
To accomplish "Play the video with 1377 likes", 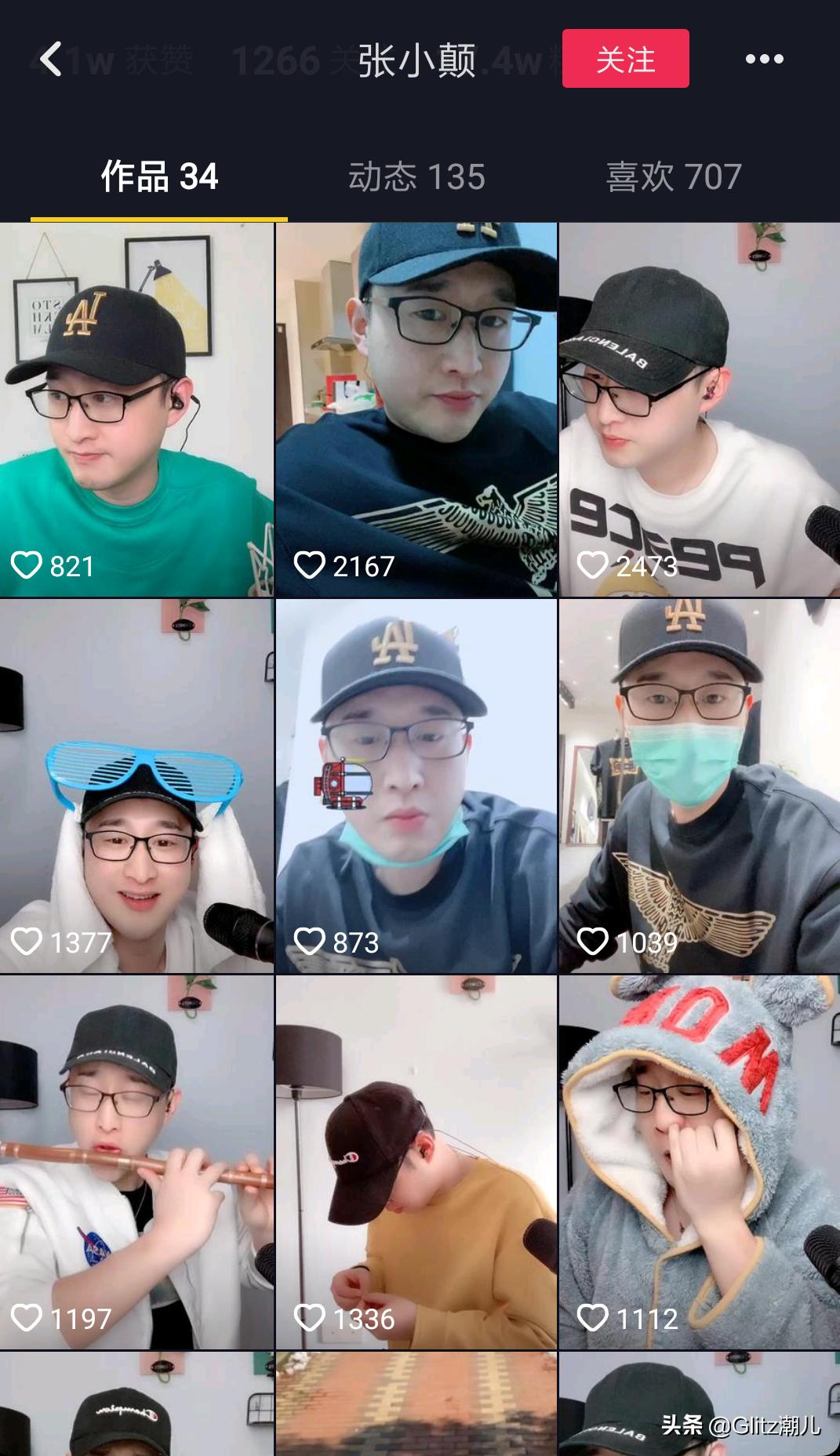I will point(136,786).
